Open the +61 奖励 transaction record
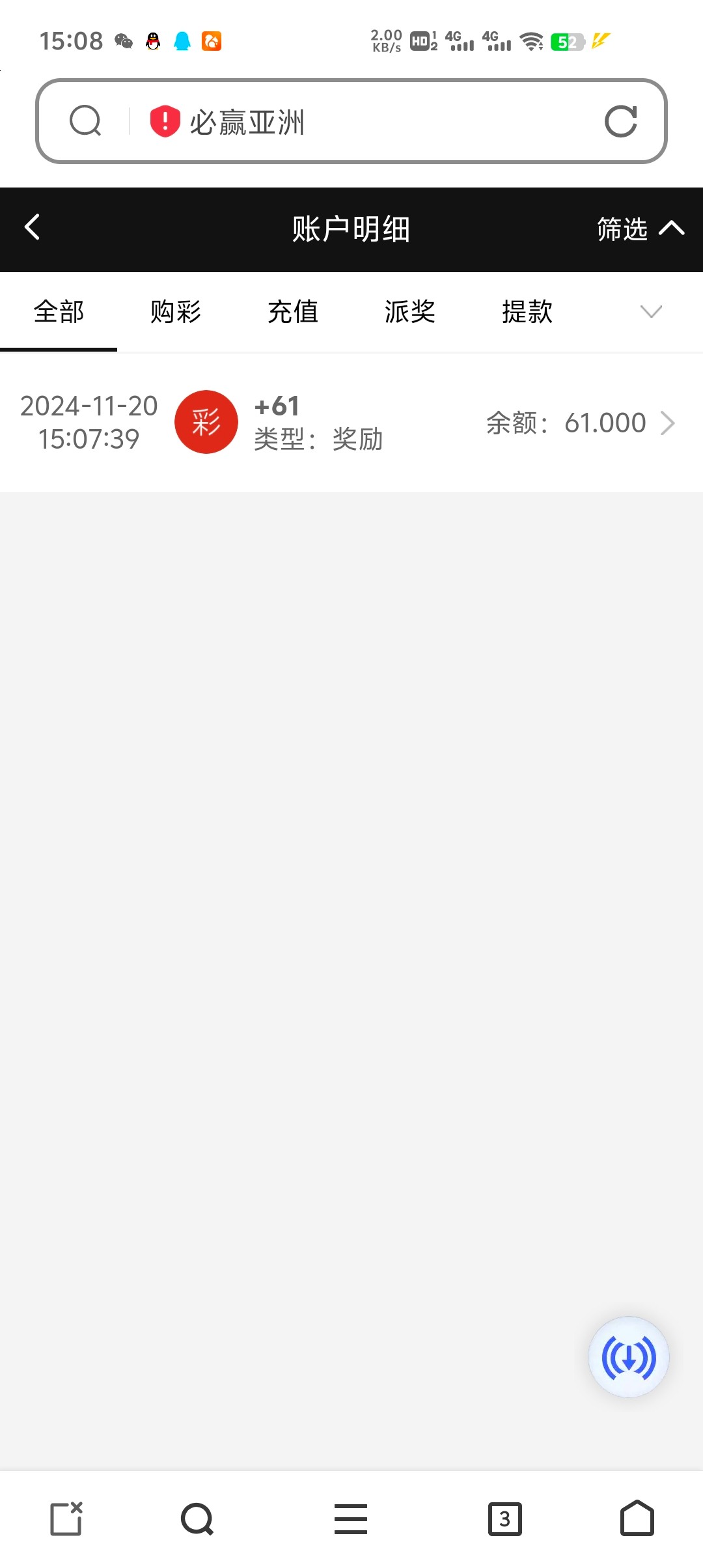Image resolution: width=703 pixels, height=1568 pixels. pos(351,423)
